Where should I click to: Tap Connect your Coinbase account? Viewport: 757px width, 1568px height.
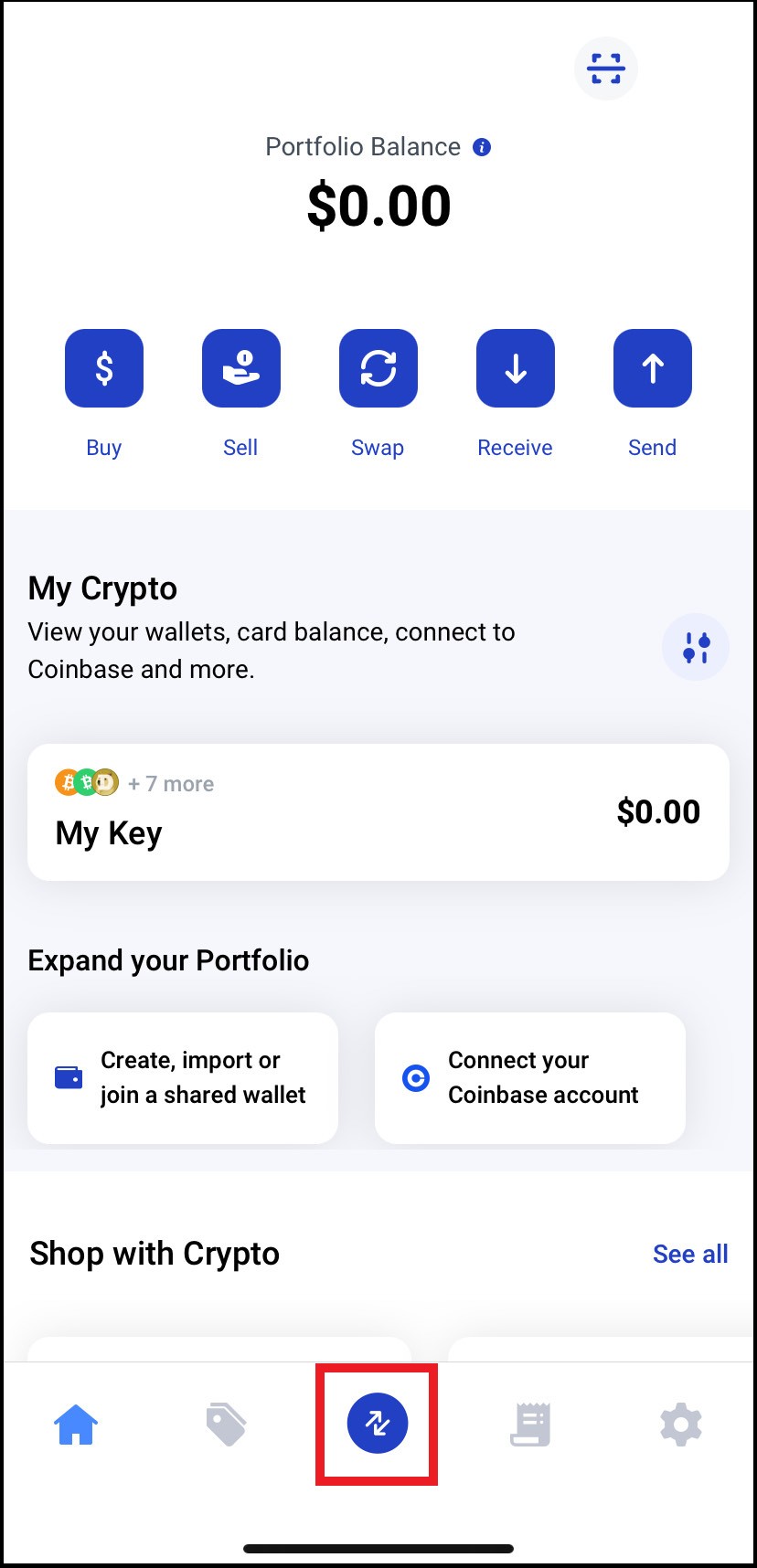coord(529,1078)
